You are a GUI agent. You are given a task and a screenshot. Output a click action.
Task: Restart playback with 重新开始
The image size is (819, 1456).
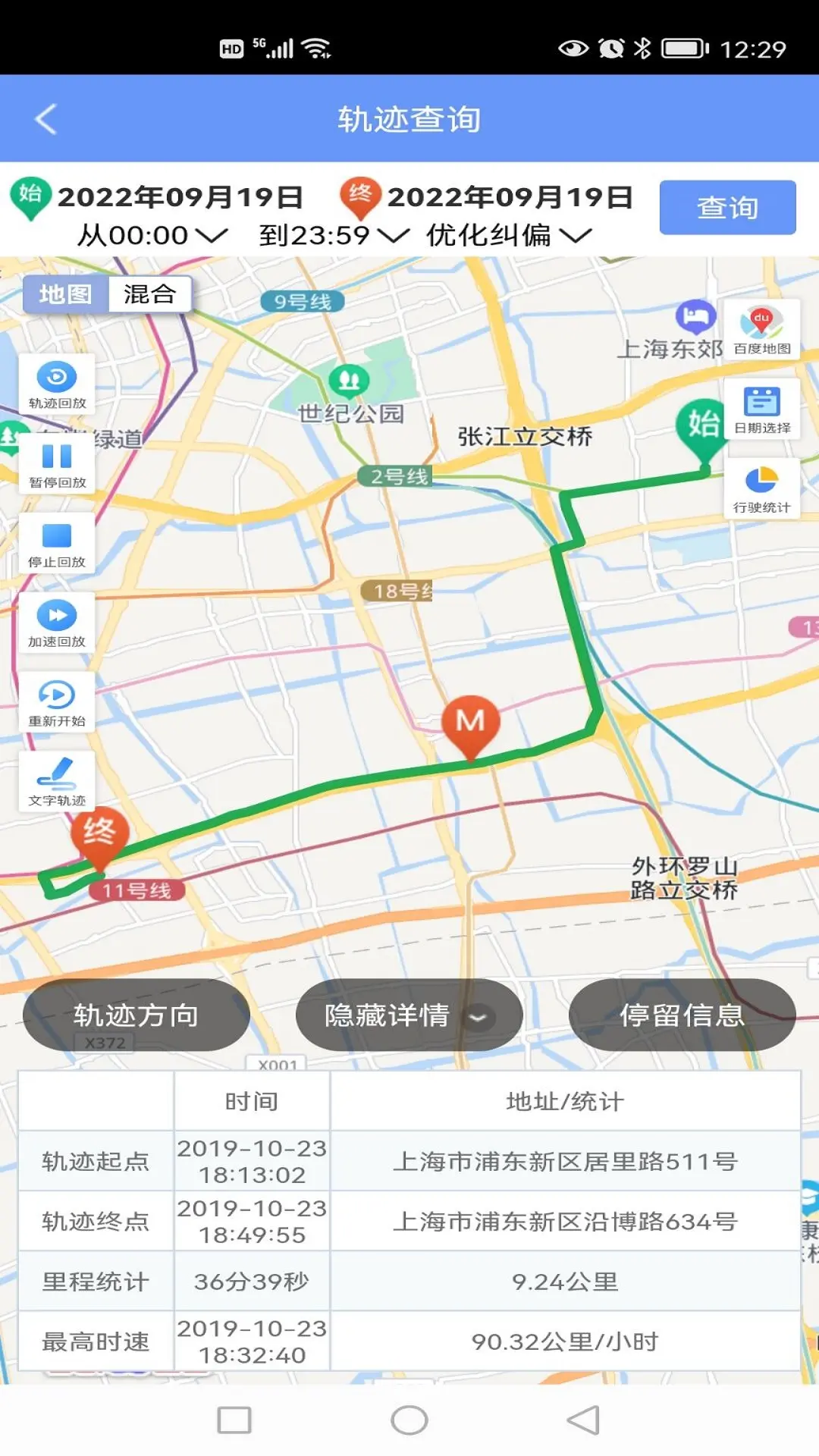pyautogui.click(x=57, y=703)
